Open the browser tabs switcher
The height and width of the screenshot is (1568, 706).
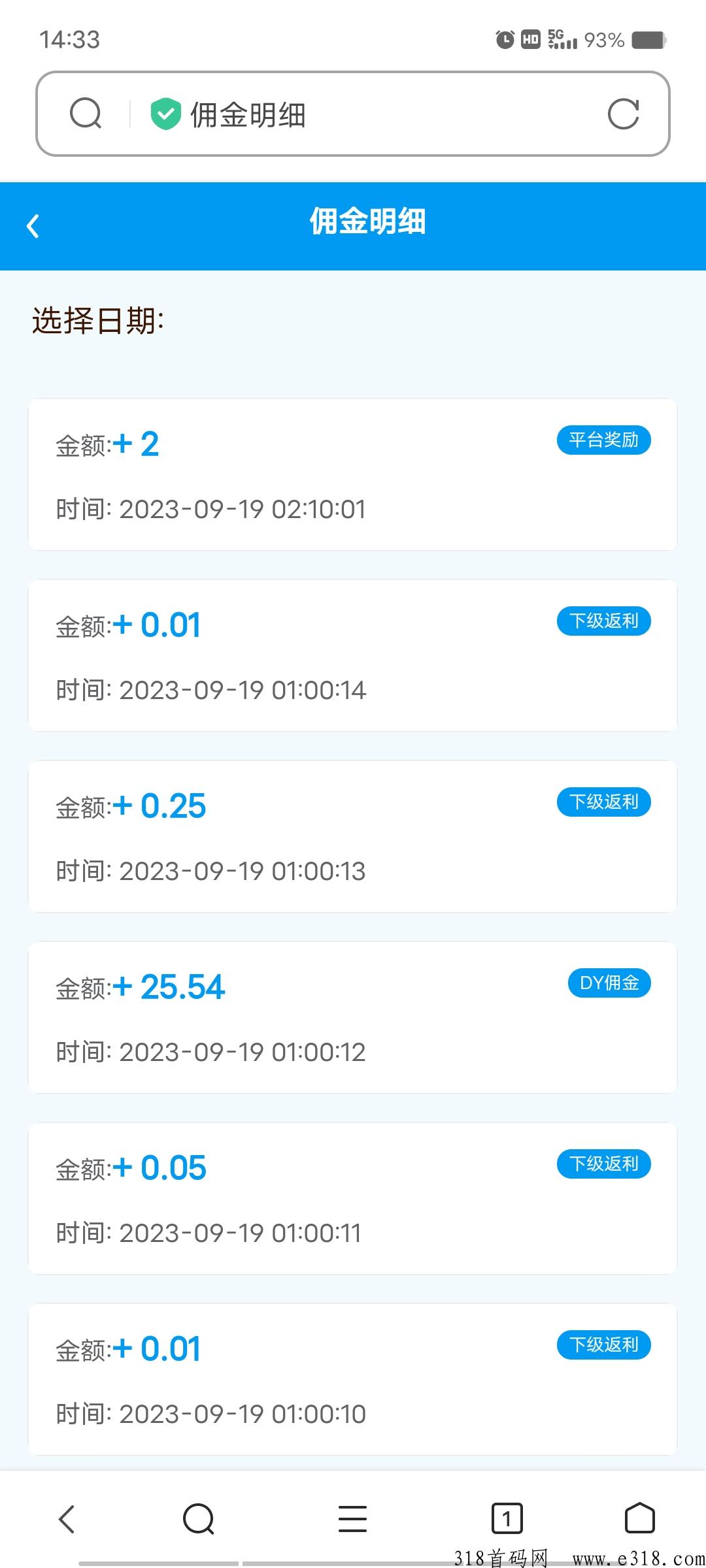pyautogui.click(x=507, y=1518)
